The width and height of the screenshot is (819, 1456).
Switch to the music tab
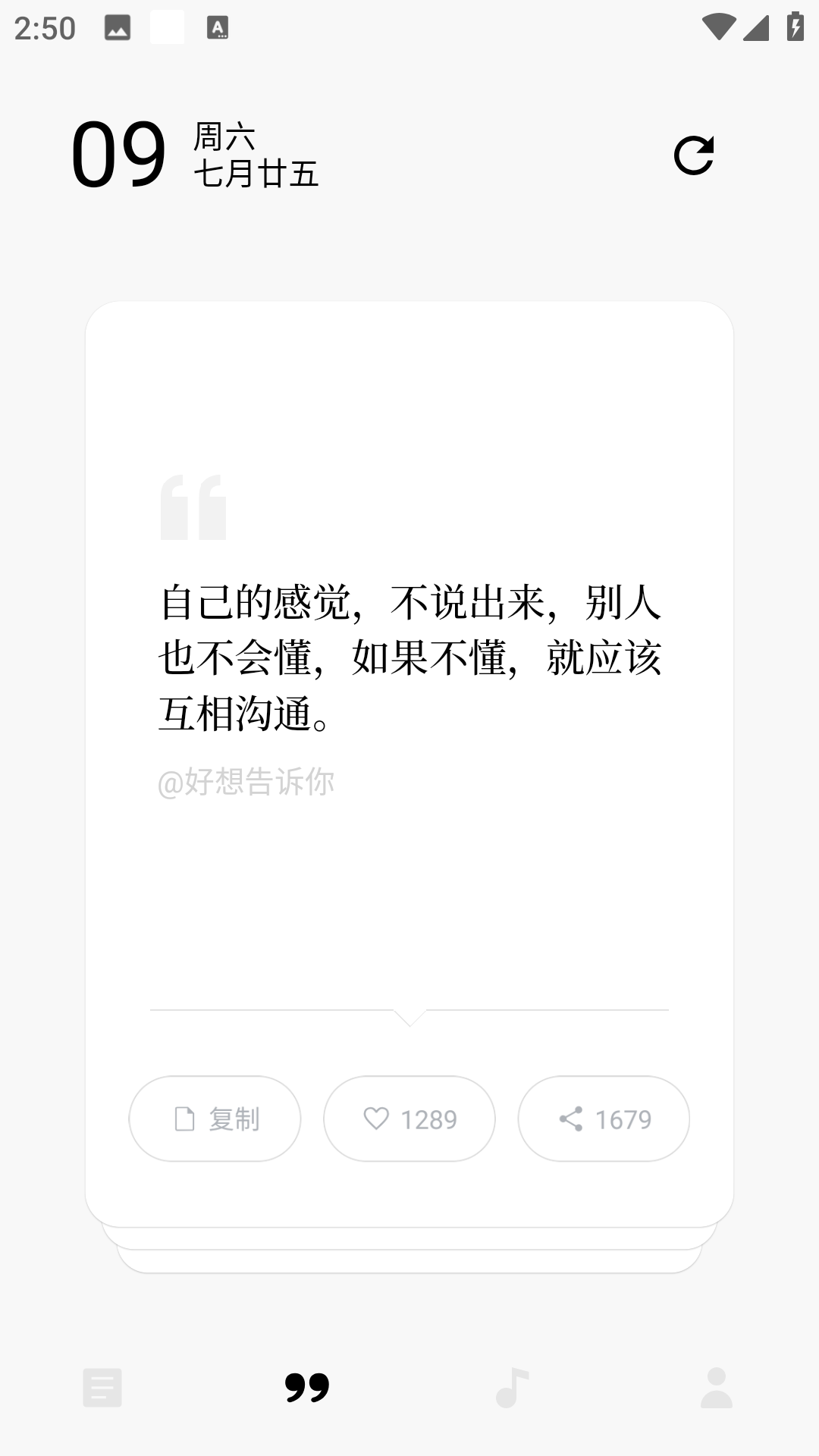[512, 1388]
